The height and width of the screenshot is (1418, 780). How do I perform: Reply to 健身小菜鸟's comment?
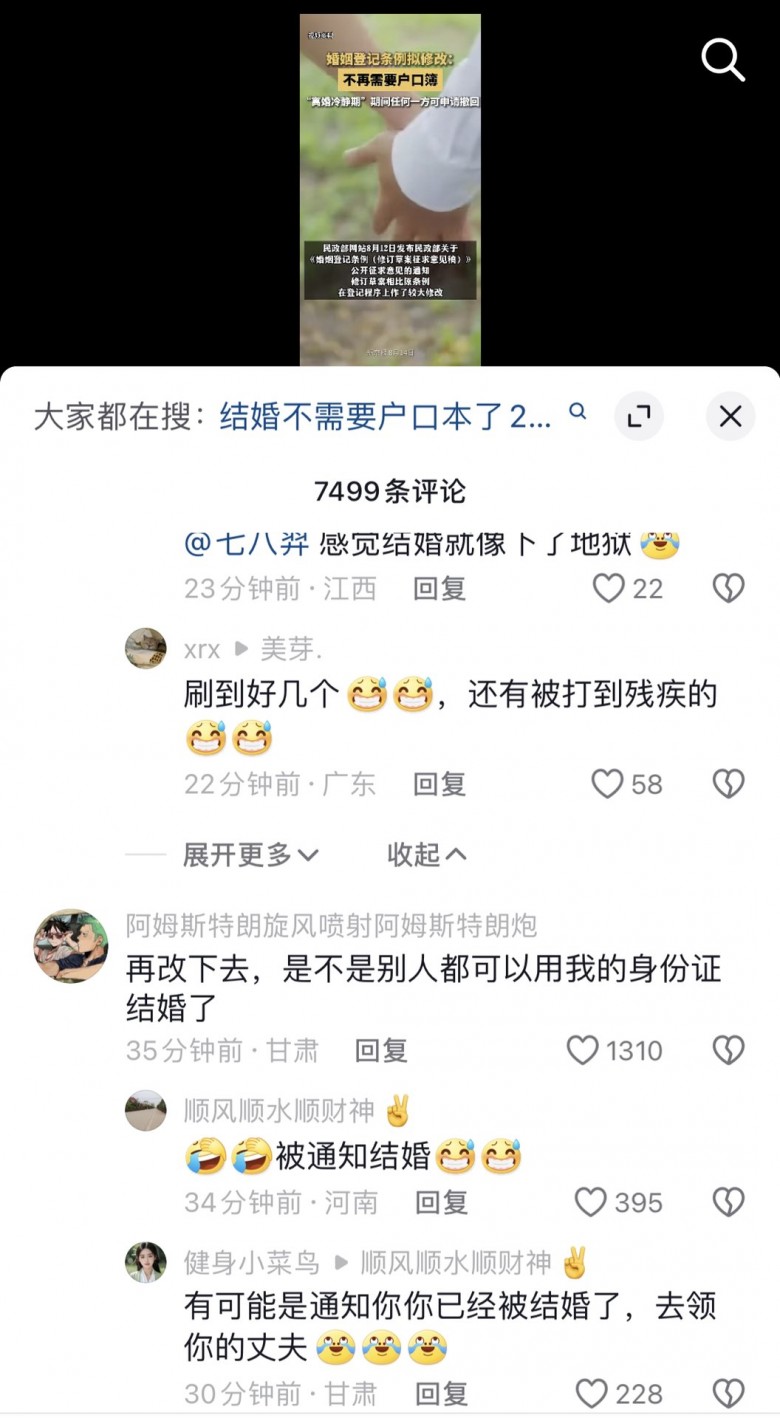(441, 1393)
